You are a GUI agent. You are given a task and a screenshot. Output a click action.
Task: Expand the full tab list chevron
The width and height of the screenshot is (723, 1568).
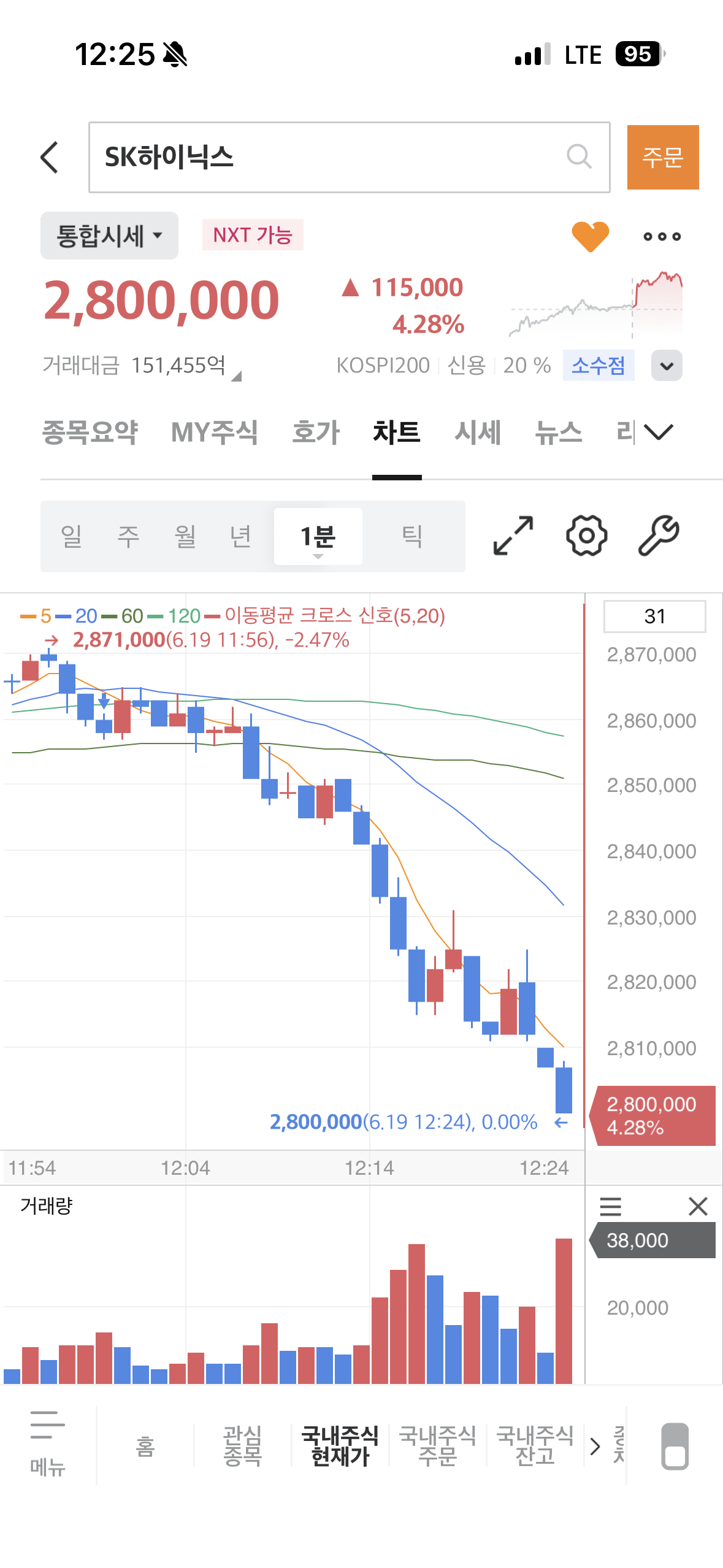click(x=659, y=432)
